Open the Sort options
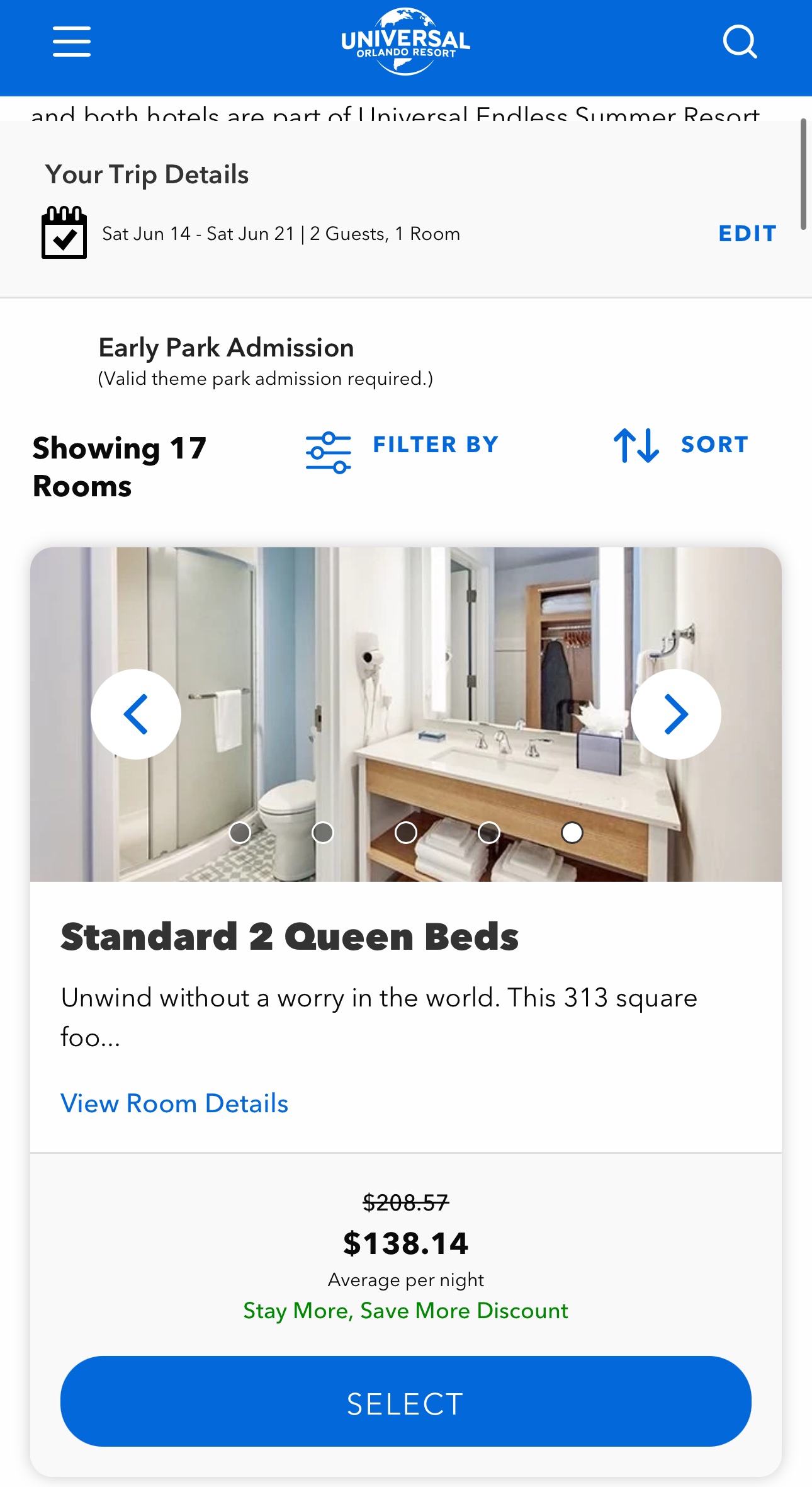 tap(682, 445)
